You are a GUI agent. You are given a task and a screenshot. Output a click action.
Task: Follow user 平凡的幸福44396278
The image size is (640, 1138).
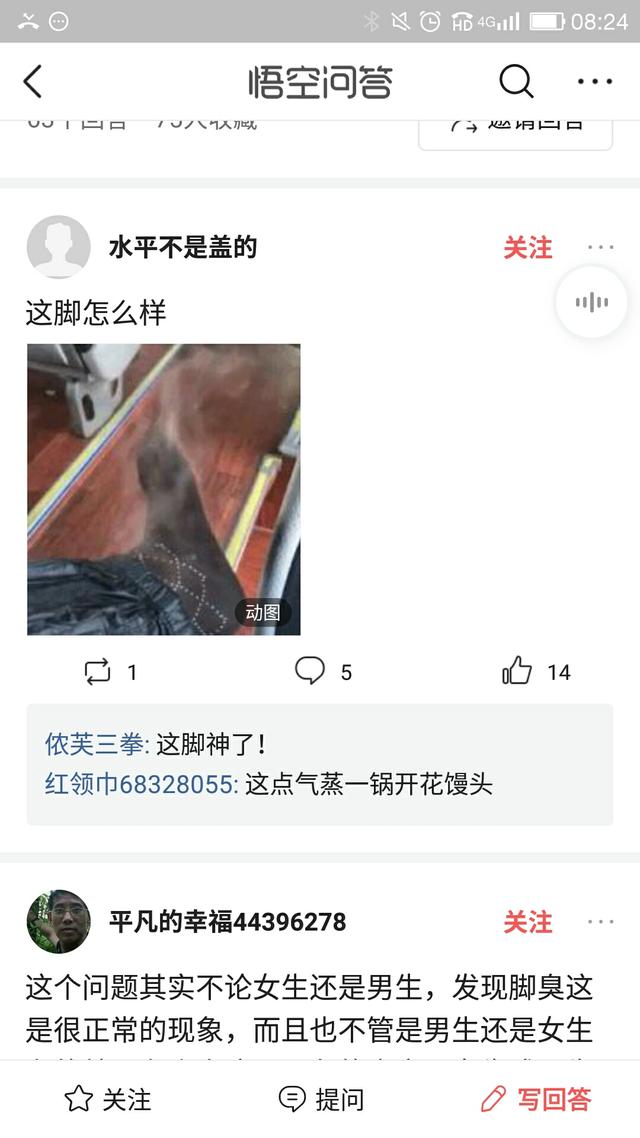tap(527, 921)
